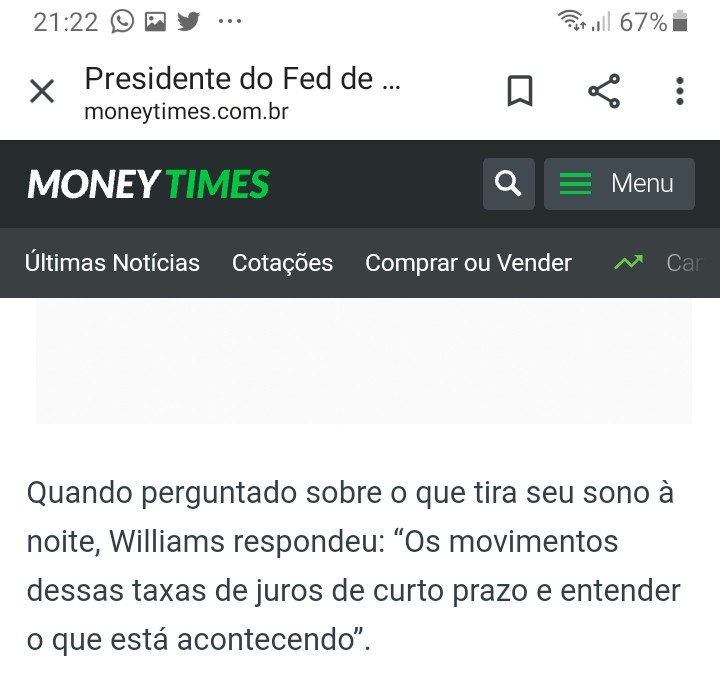Open the browser overflow menu
The height and width of the screenshot is (696, 720).
coord(680,92)
